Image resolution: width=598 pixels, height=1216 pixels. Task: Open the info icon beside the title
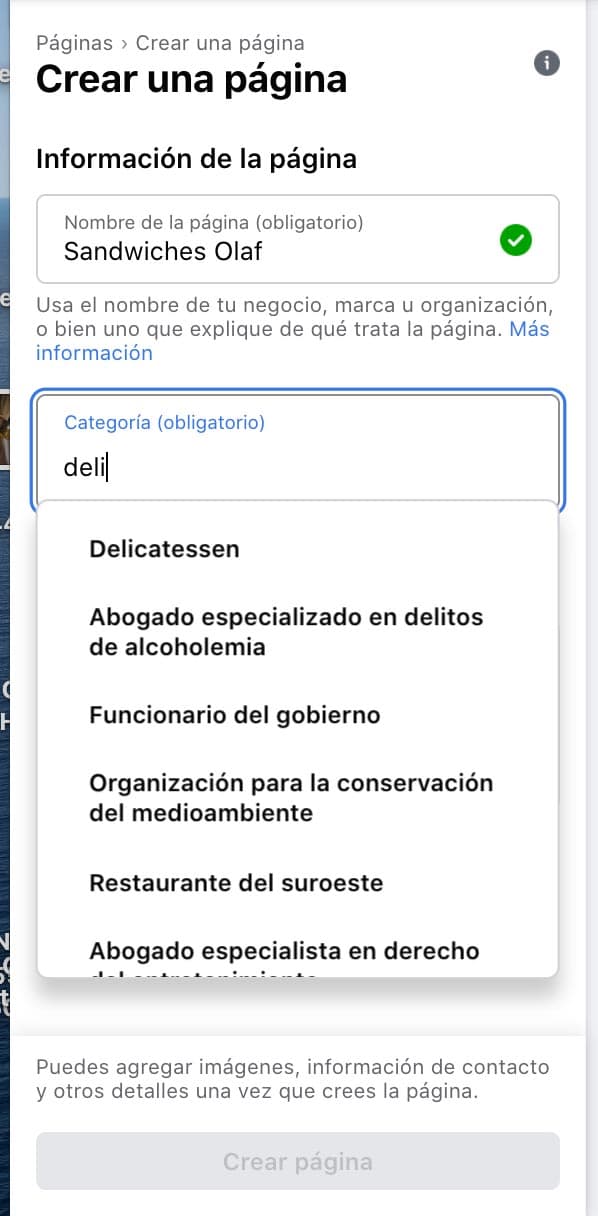pyautogui.click(x=546, y=63)
